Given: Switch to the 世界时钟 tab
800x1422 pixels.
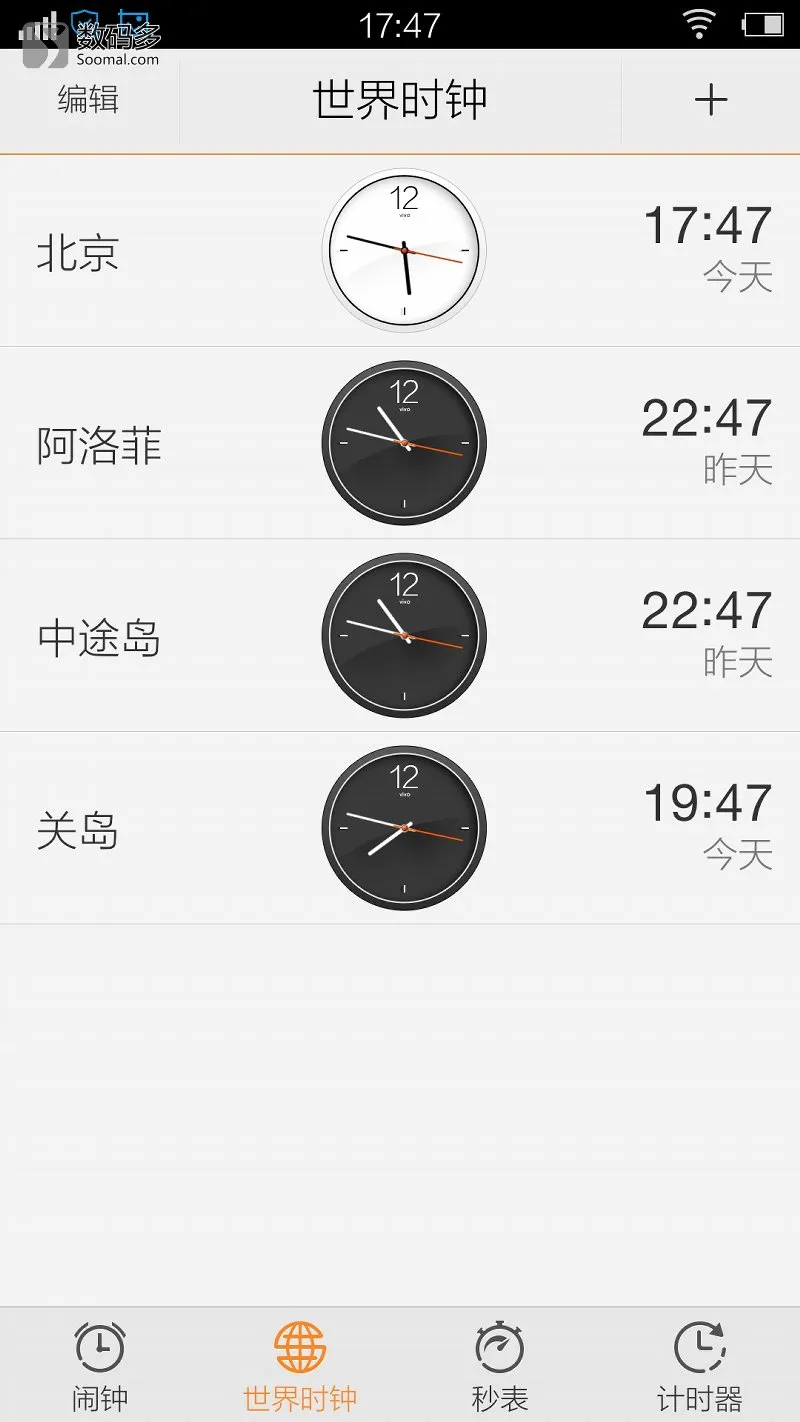Looking at the screenshot, I should (300, 1366).
